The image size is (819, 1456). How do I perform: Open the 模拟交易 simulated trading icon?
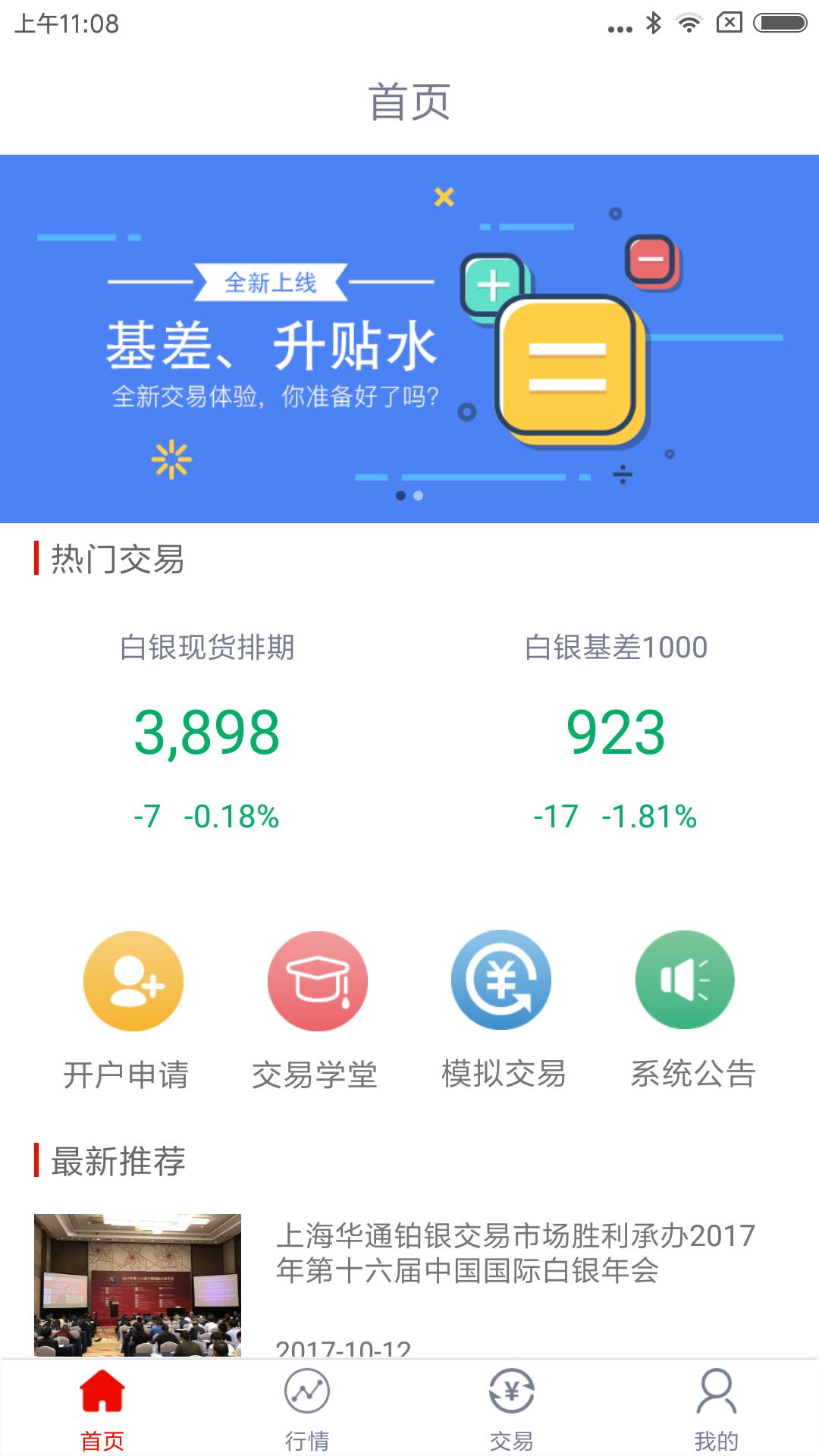click(x=500, y=980)
